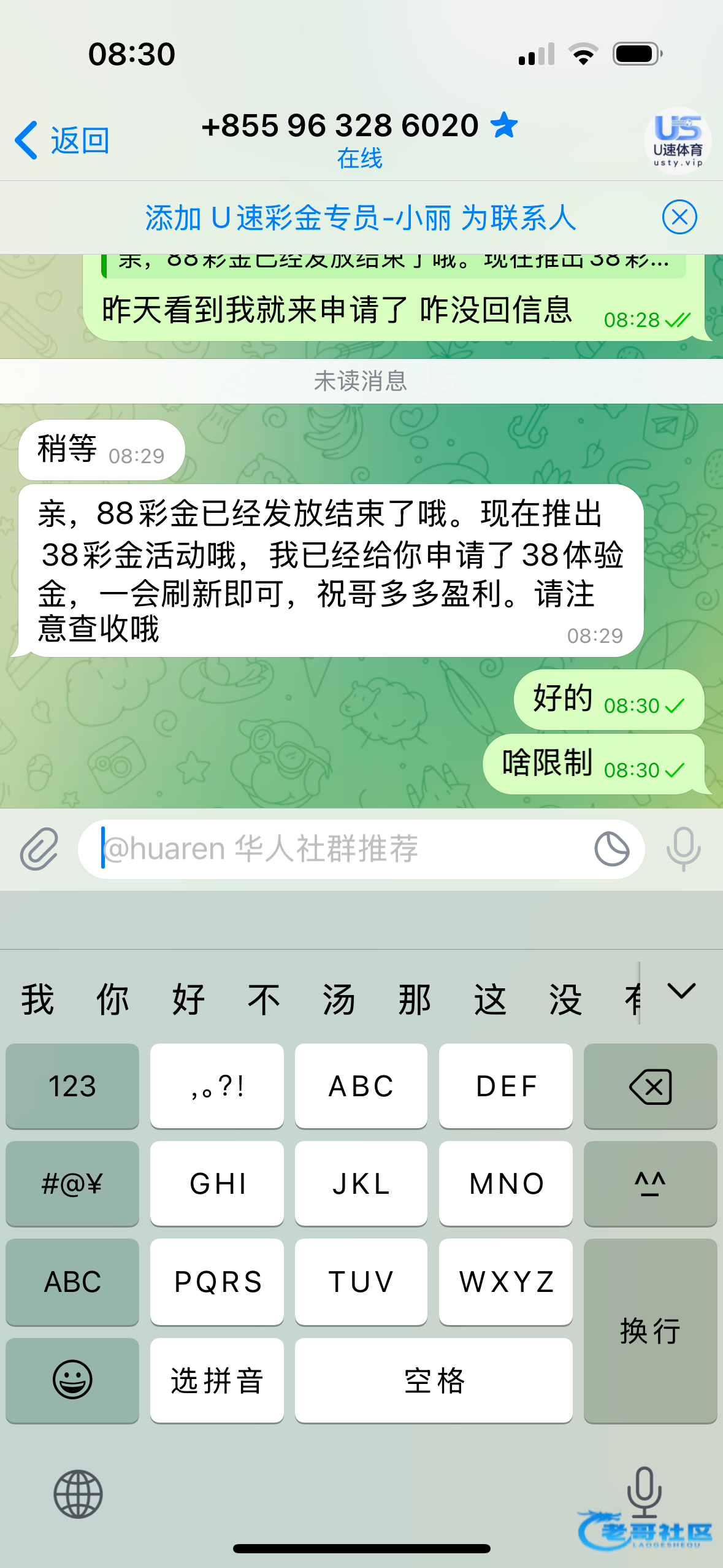The width and height of the screenshot is (723, 1568).
Task: Start voice message with the microphone
Action: tap(683, 849)
